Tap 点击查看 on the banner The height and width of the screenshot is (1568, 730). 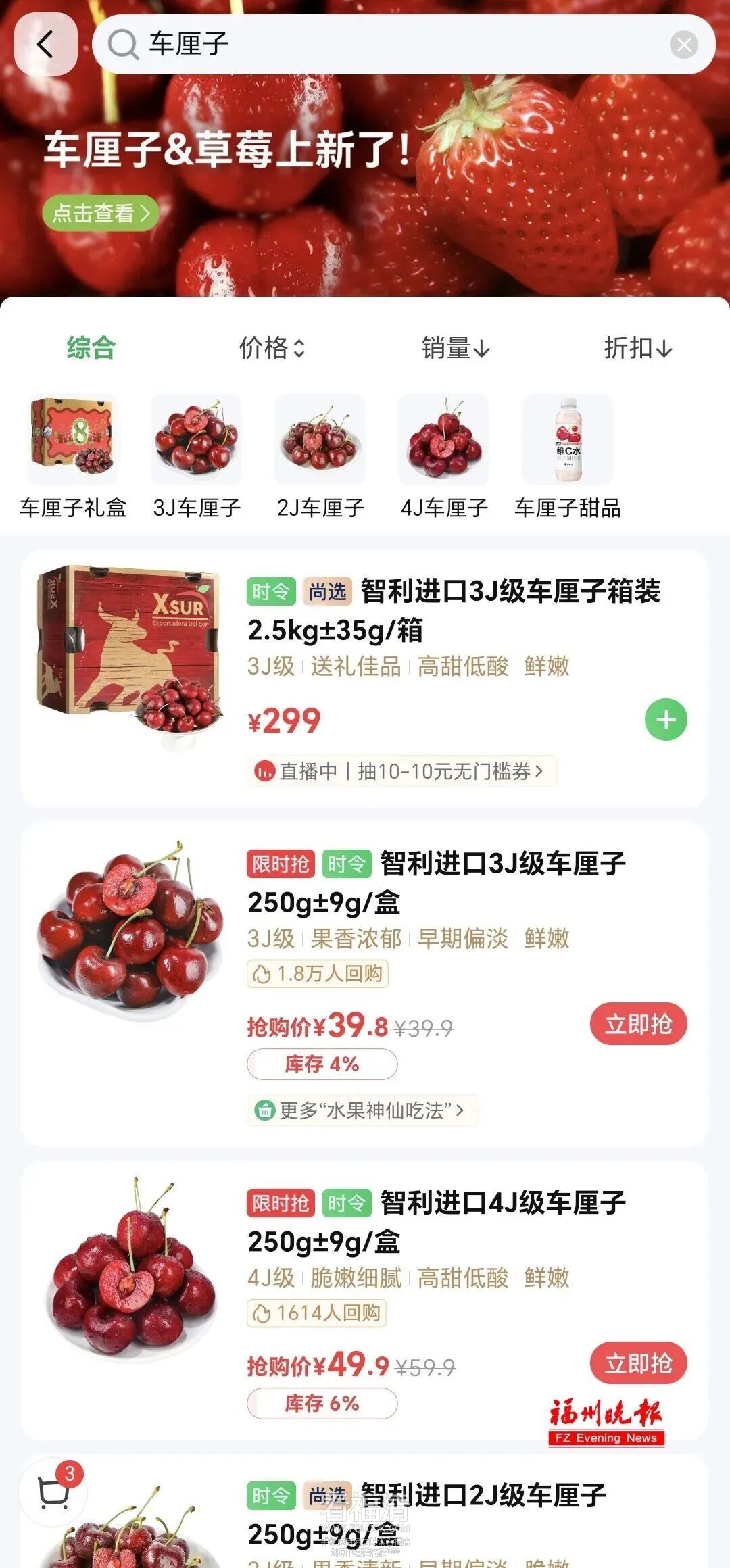coord(101,214)
